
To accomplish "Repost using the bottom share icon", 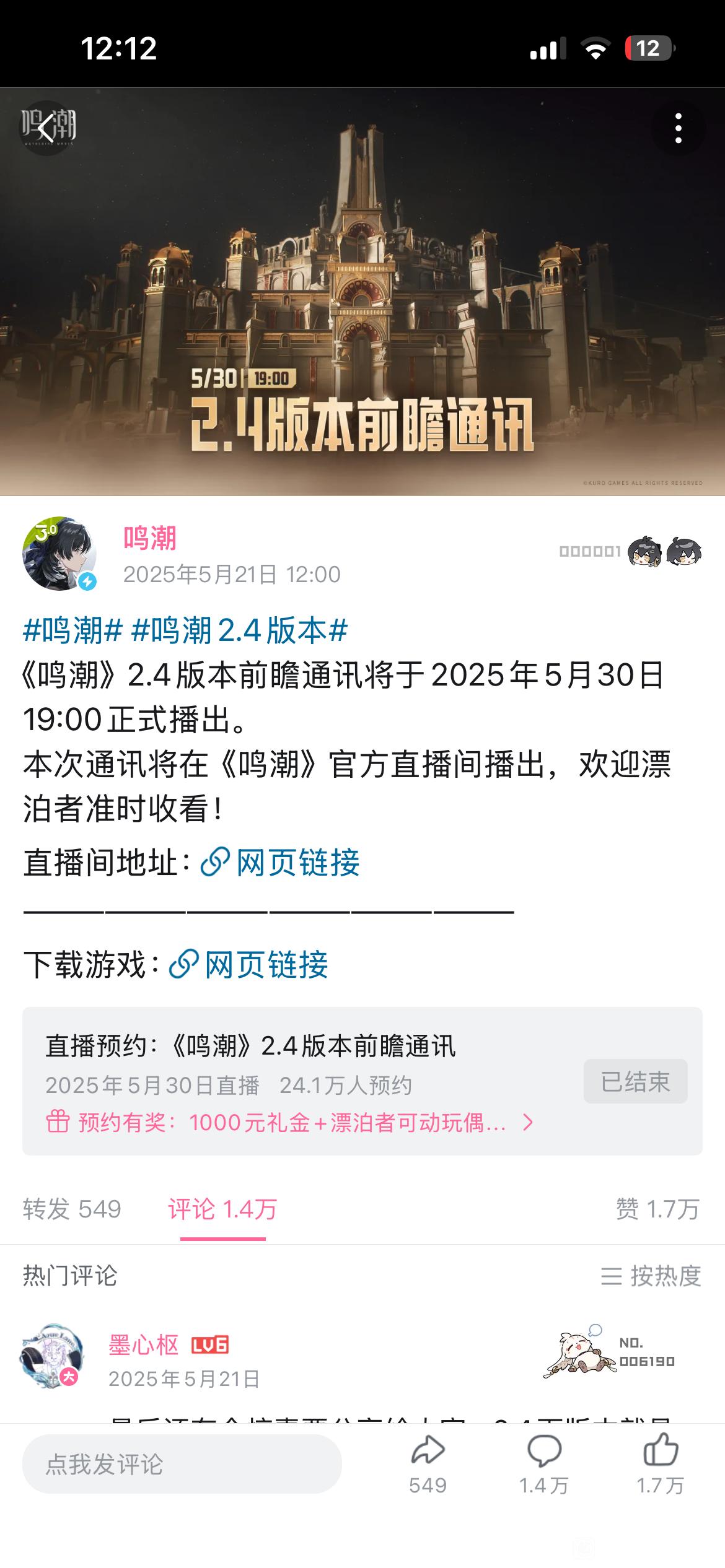I will point(428,1464).
